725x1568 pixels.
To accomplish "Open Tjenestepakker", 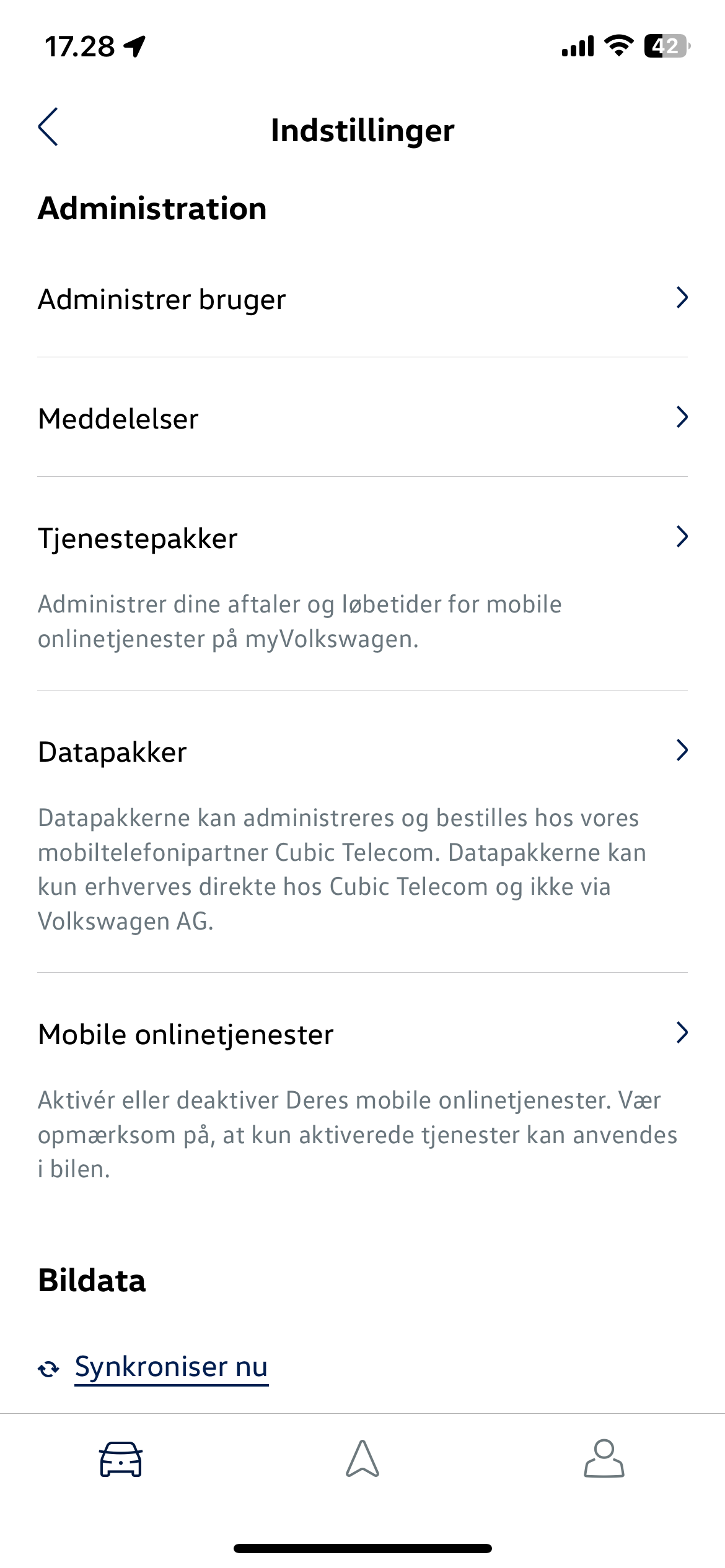I will click(362, 538).
